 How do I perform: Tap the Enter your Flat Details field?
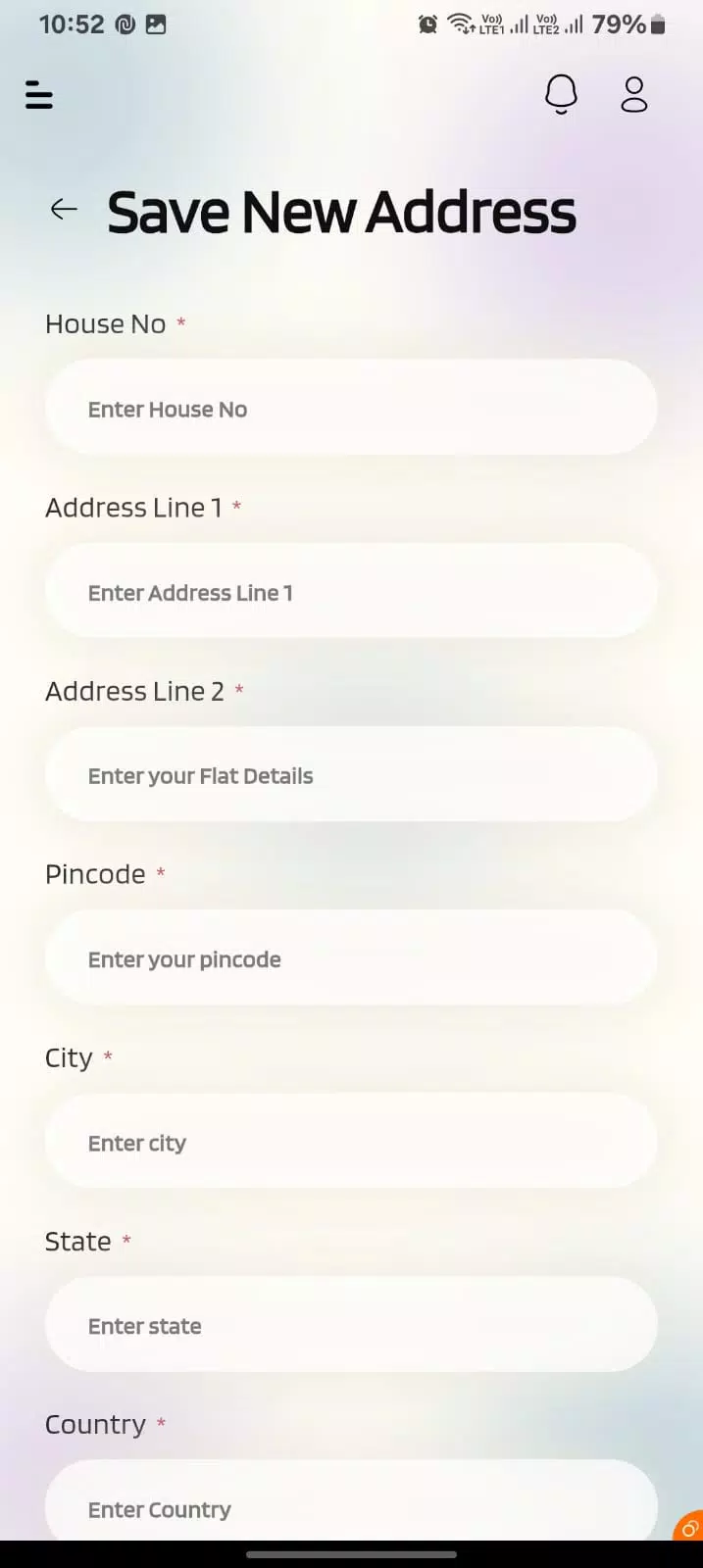351,774
